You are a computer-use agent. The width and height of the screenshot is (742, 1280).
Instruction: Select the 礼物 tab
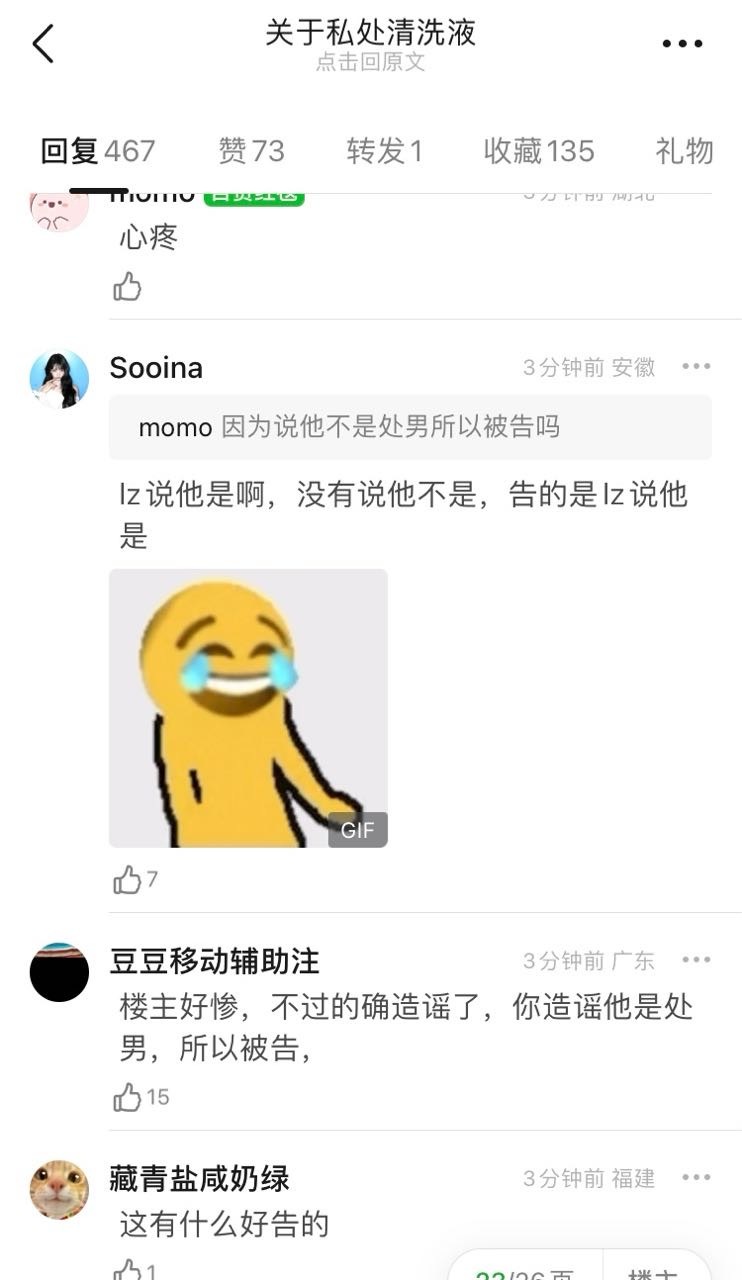692,150
